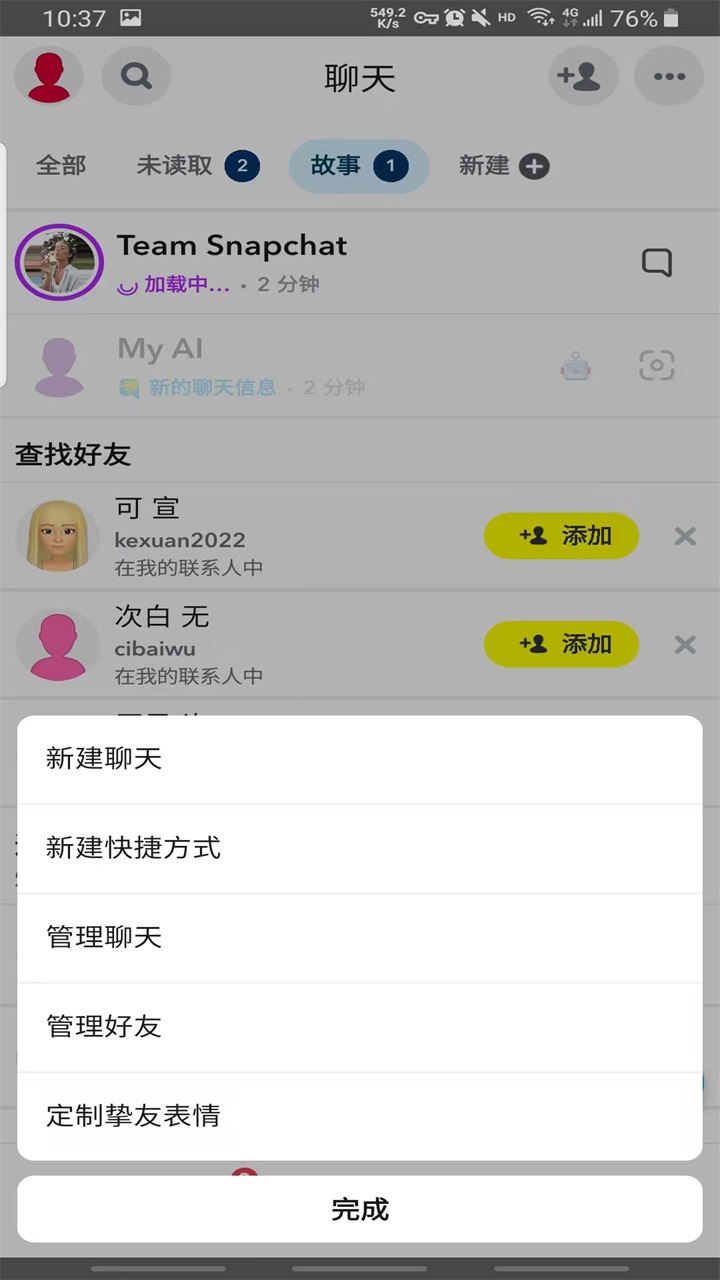This screenshot has width=720, height=1280.
Task: Click 添加 next to kexuan2022
Action: coord(561,536)
